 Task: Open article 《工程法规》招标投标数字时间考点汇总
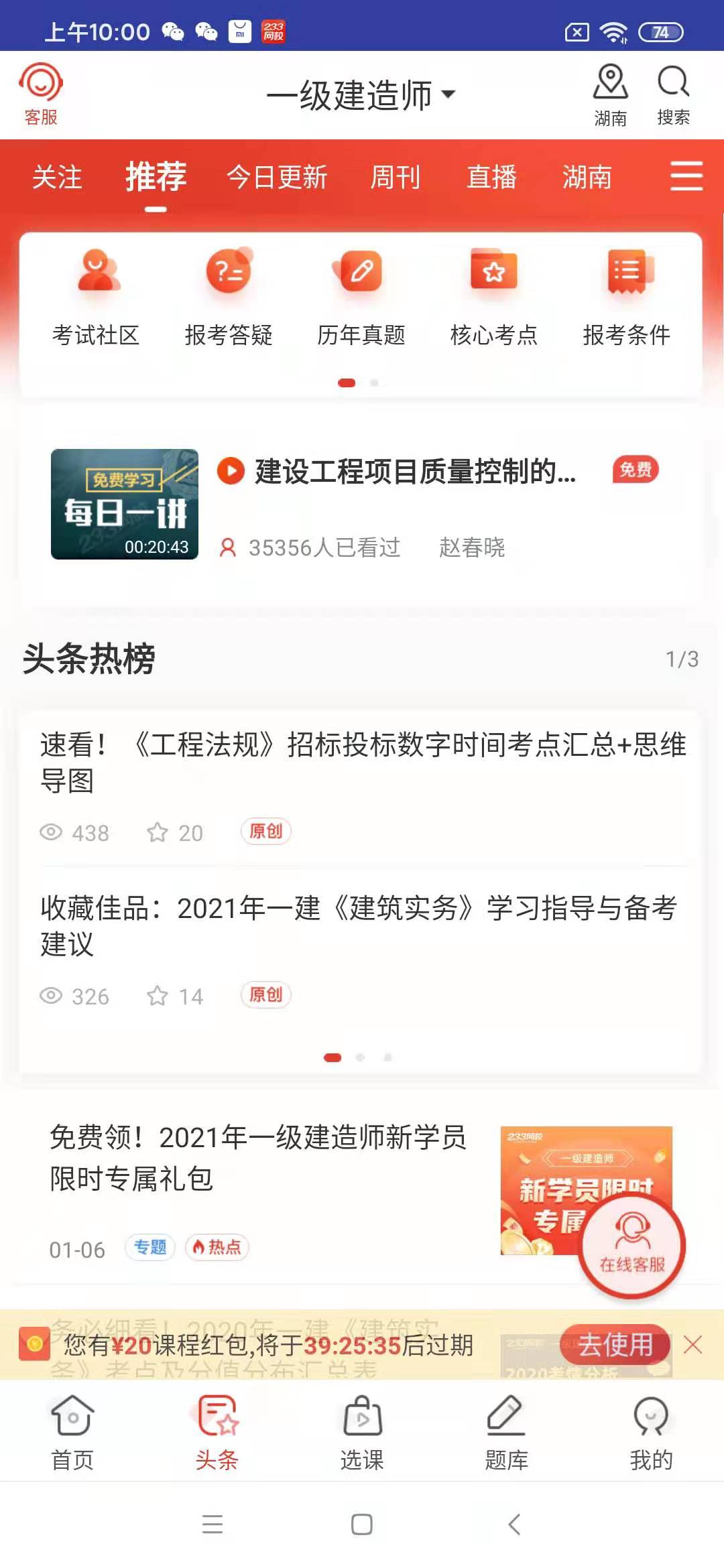pos(362,762)
